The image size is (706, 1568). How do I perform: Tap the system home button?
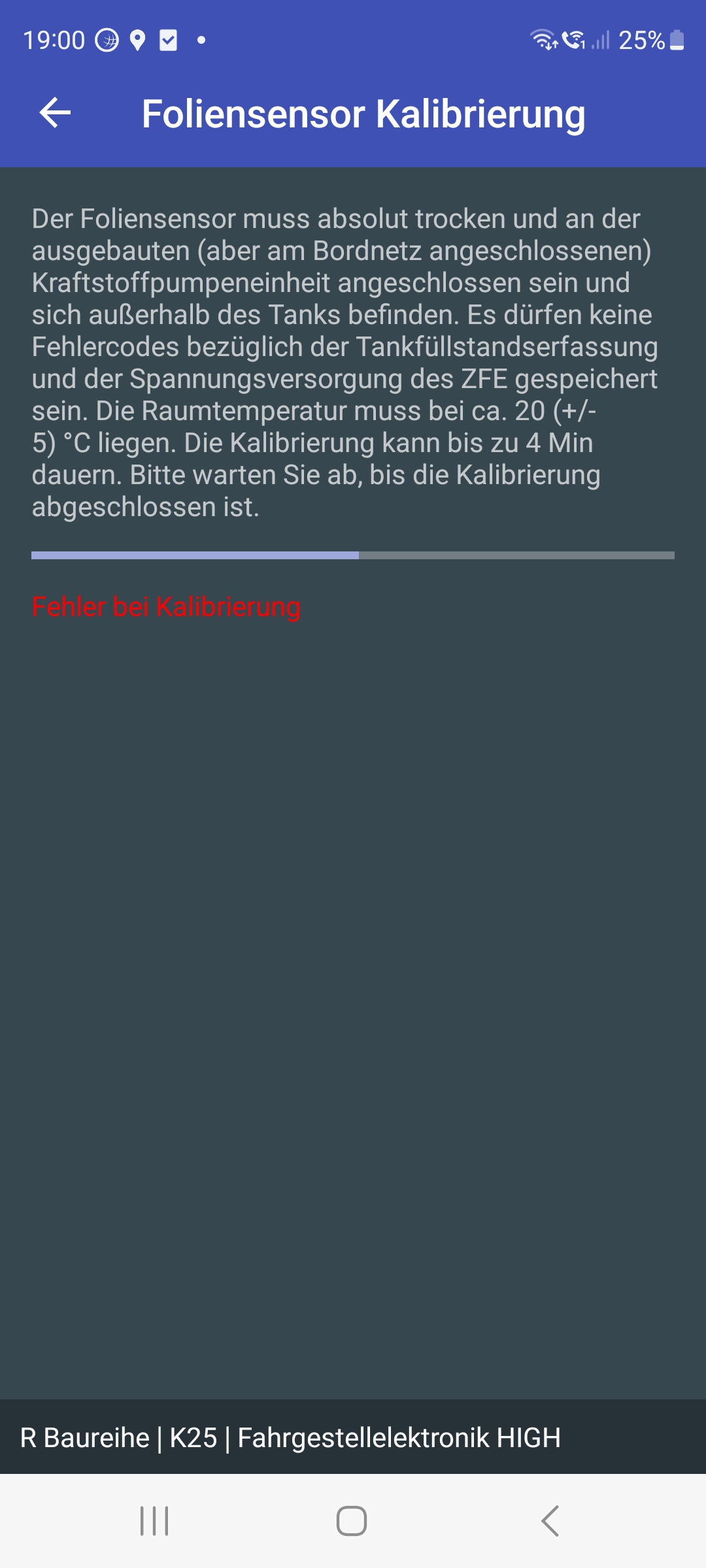pyautogui.click(x=352, y=1521)
